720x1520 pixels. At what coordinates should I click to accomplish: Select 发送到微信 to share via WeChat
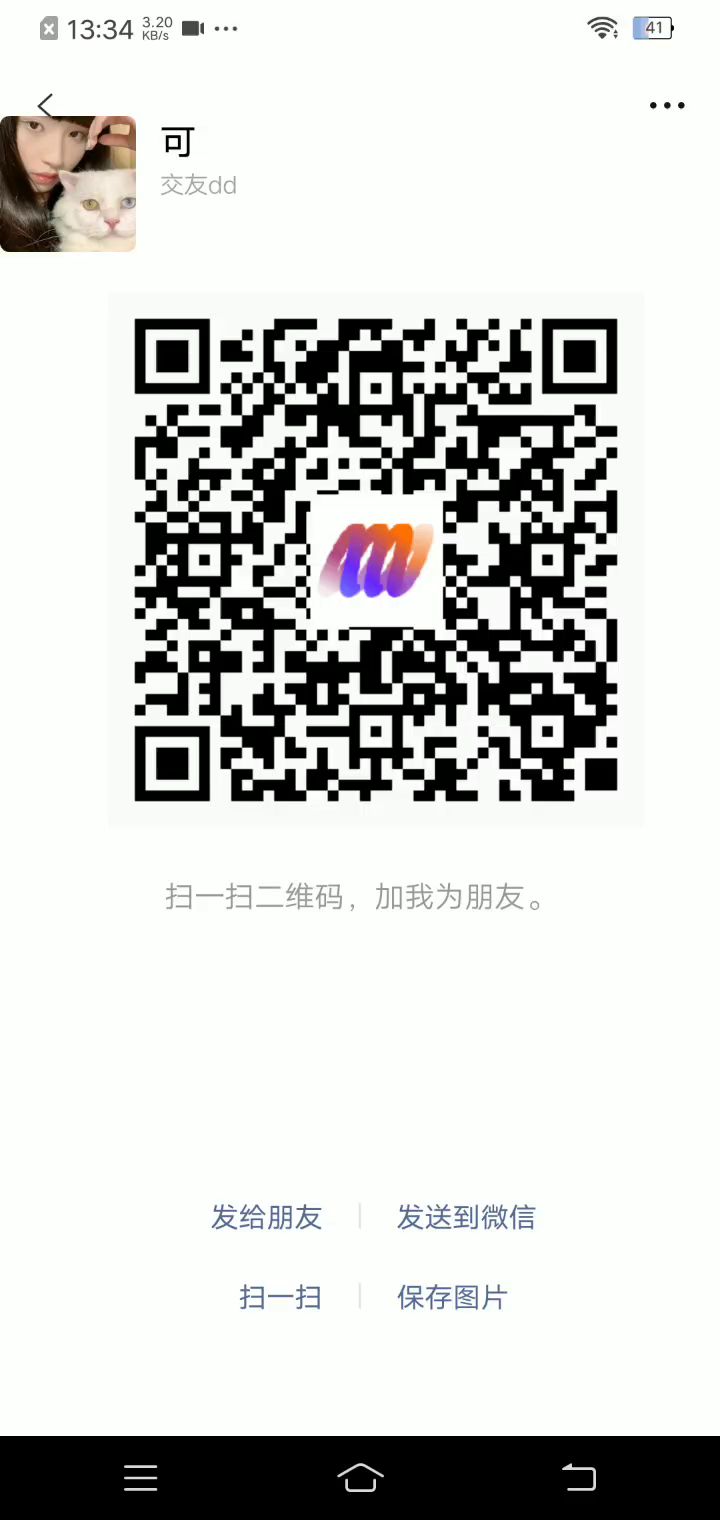click(466, 1217)
